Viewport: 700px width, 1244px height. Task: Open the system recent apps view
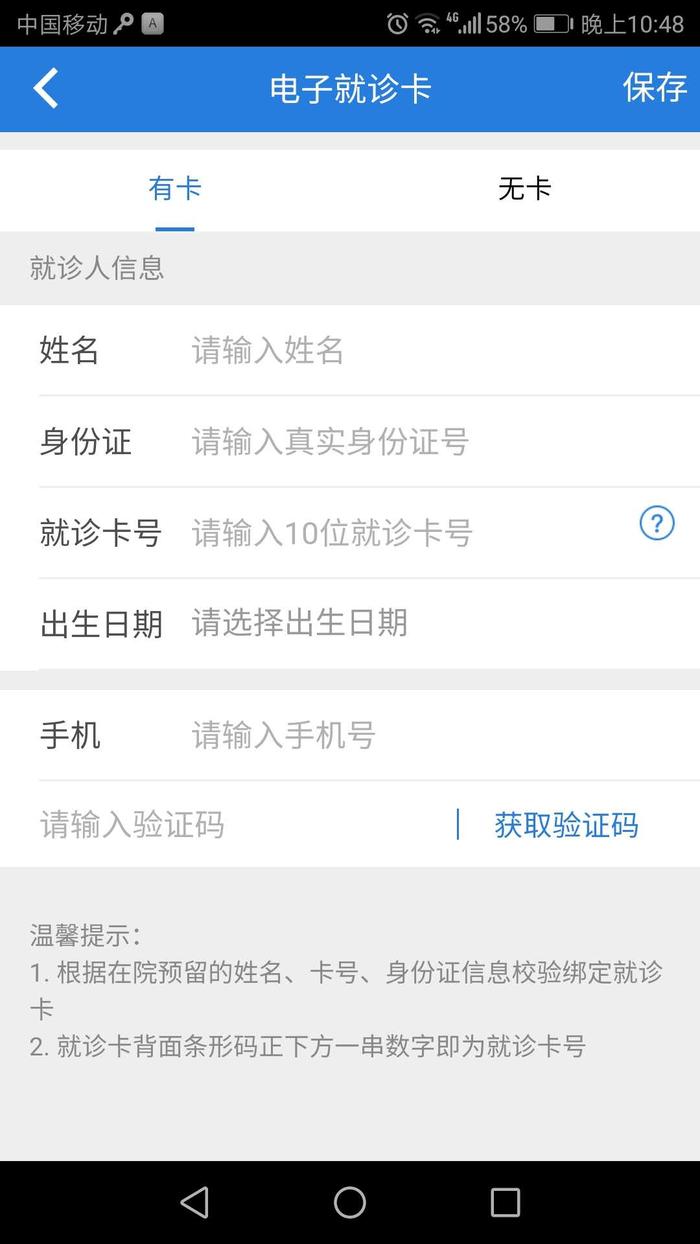pyautogui.click(x=505, y=1202)
